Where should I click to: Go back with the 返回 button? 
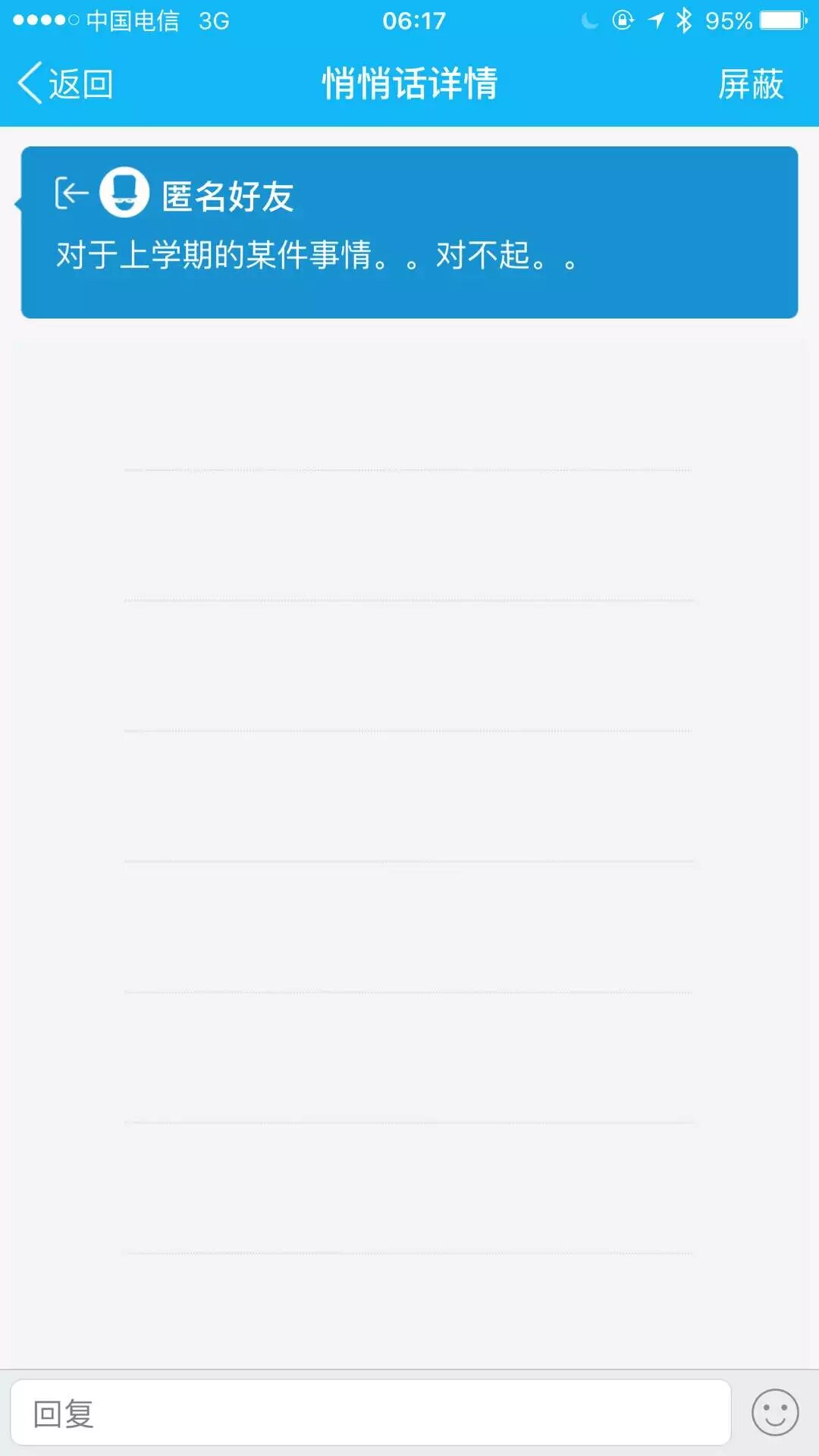click(x=66, y=83)
